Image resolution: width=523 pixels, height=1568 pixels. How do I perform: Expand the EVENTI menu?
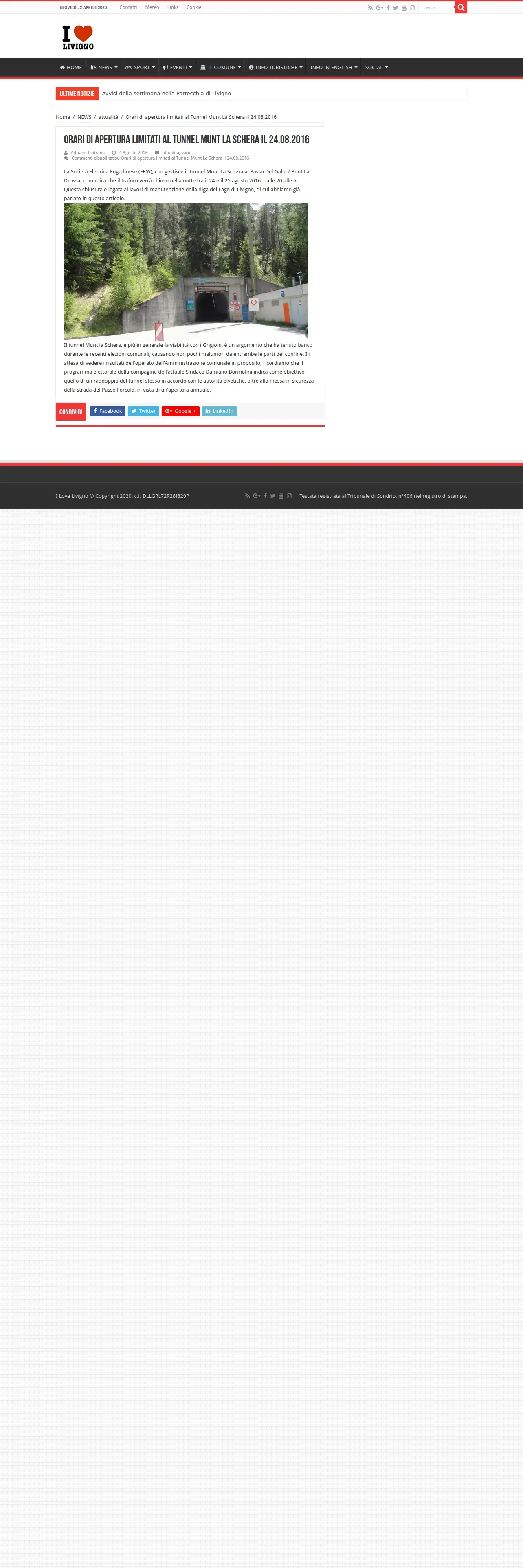pos(177,68)
